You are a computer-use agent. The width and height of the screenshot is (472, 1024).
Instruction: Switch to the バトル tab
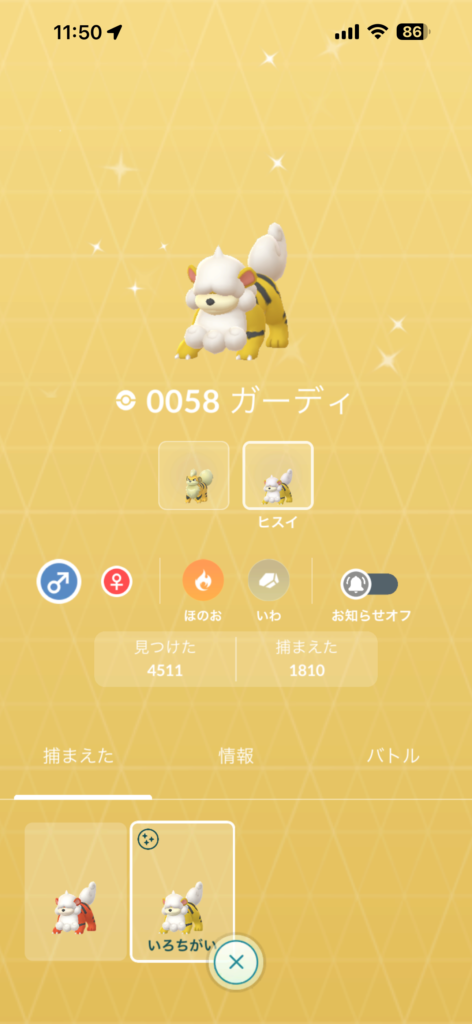(393, 756)
